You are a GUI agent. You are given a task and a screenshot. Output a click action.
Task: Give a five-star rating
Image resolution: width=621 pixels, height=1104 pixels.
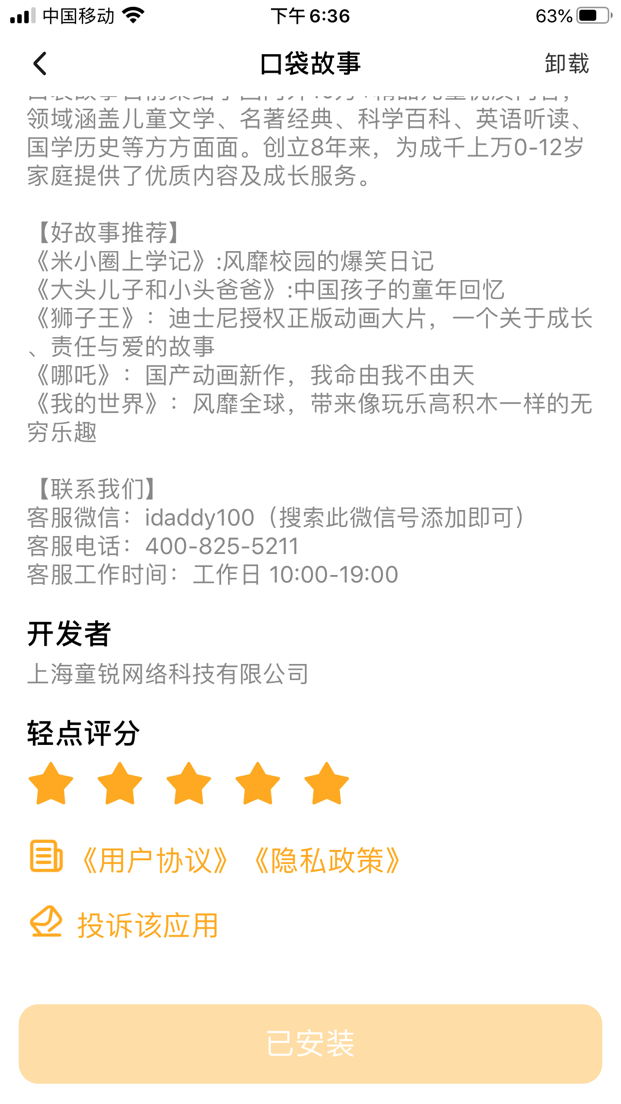click(x=327, y=784)
